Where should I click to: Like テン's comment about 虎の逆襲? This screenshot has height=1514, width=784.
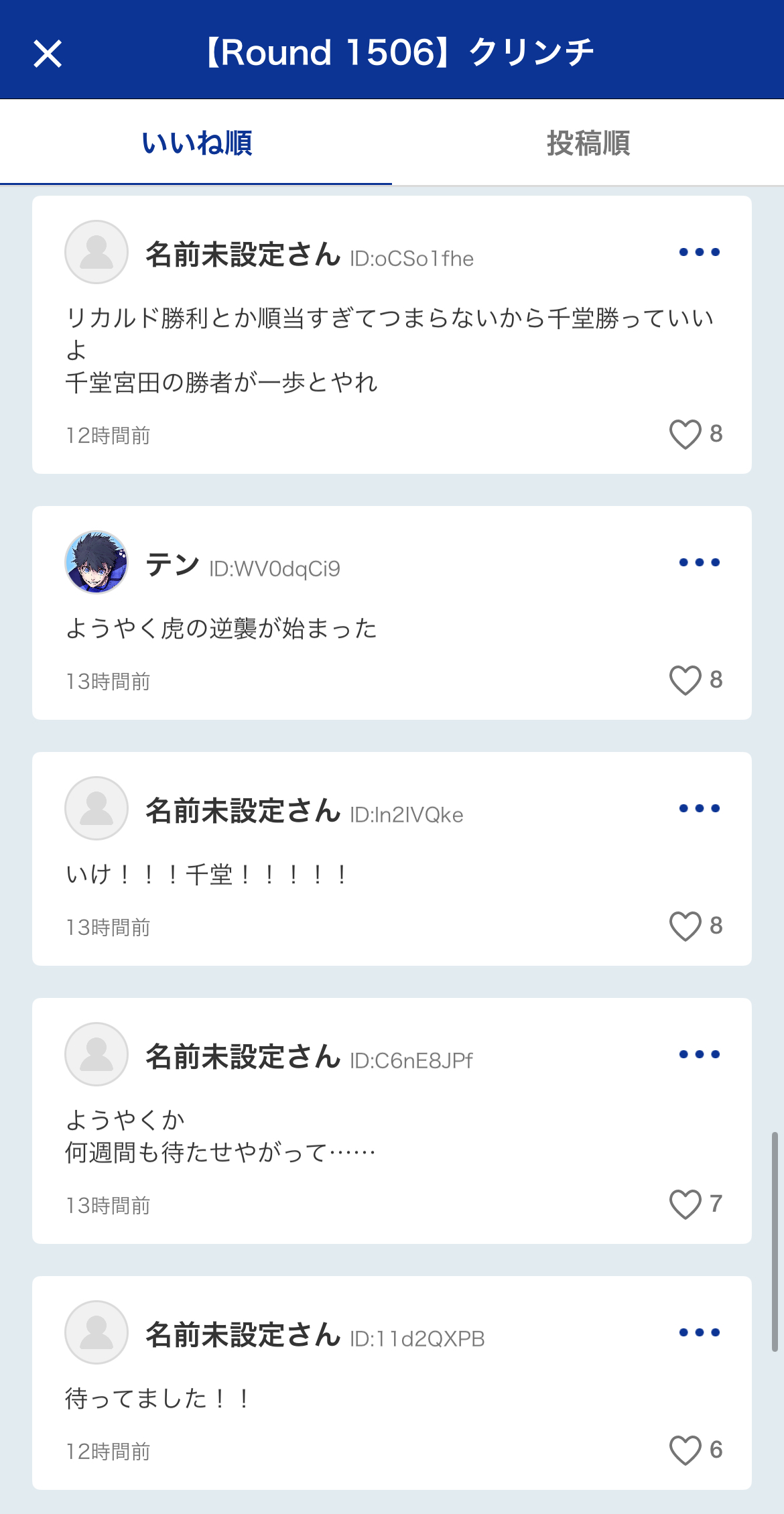685,680
